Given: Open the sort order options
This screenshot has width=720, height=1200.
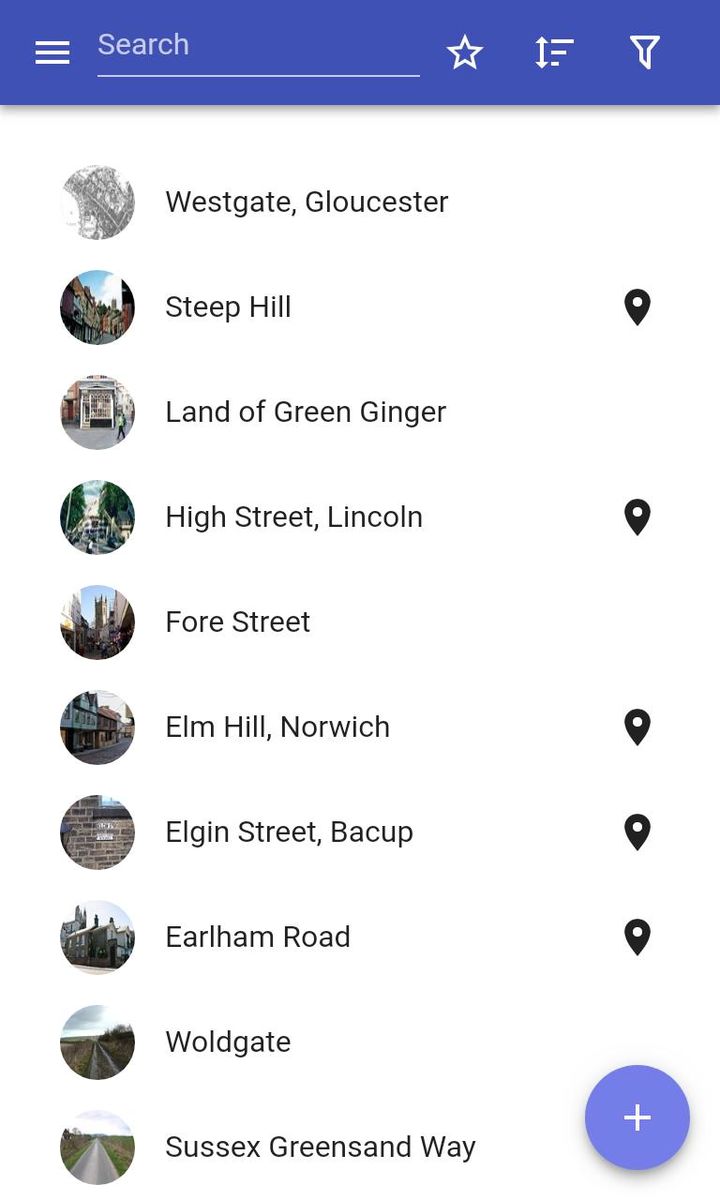Looking at the screenshot, I should [553, 52].
